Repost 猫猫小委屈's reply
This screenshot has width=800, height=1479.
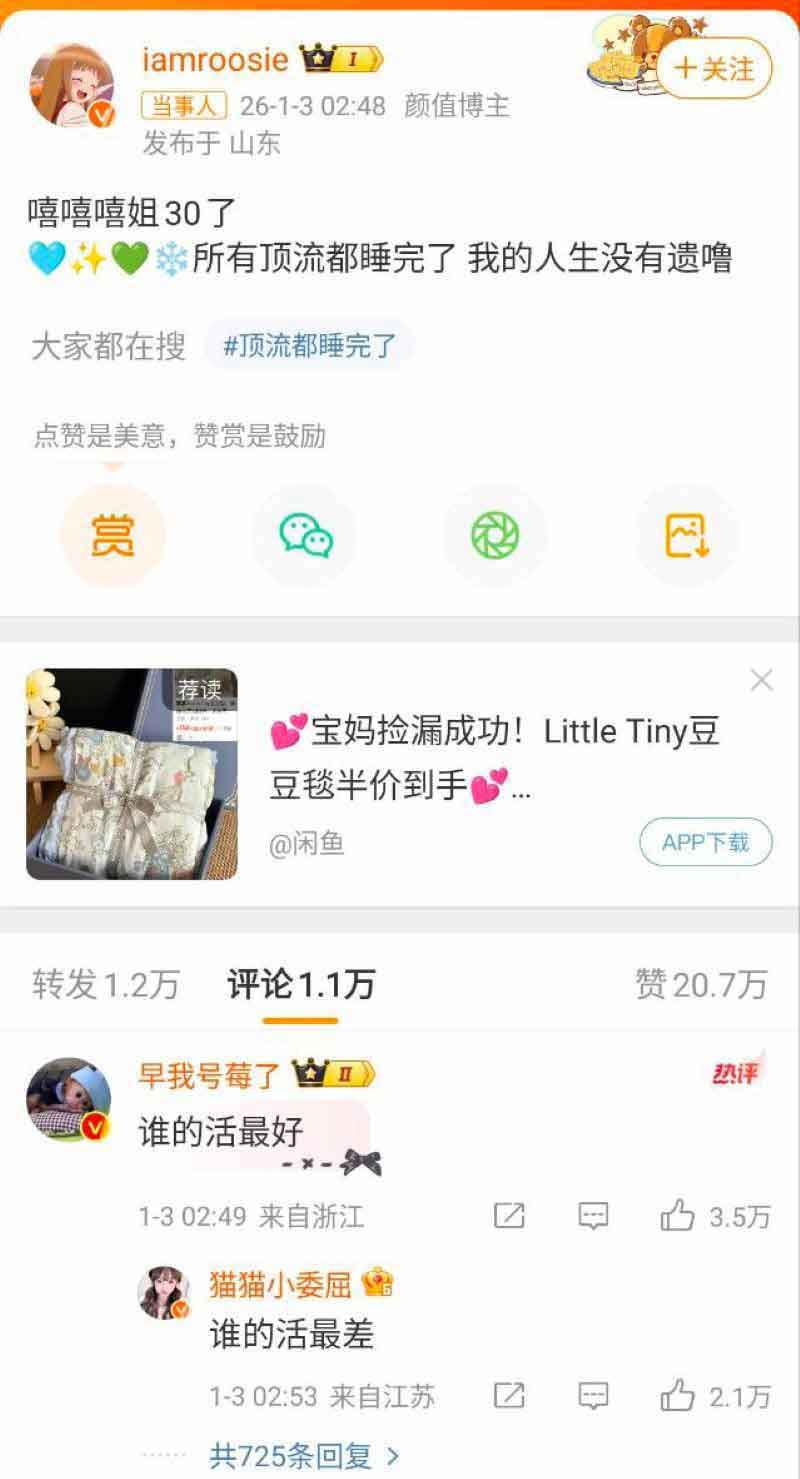[509, 1396]
